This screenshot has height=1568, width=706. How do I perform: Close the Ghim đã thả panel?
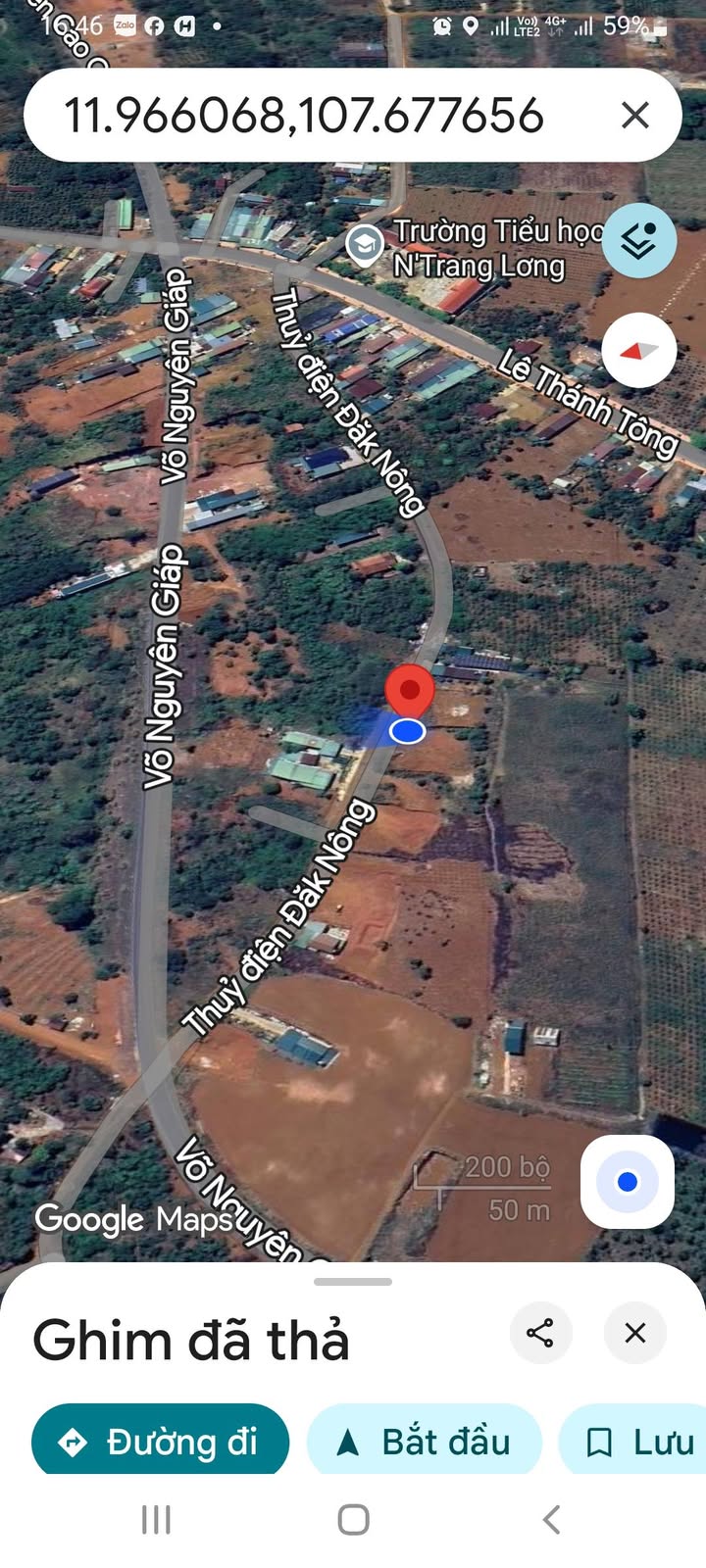point(635,1333)
